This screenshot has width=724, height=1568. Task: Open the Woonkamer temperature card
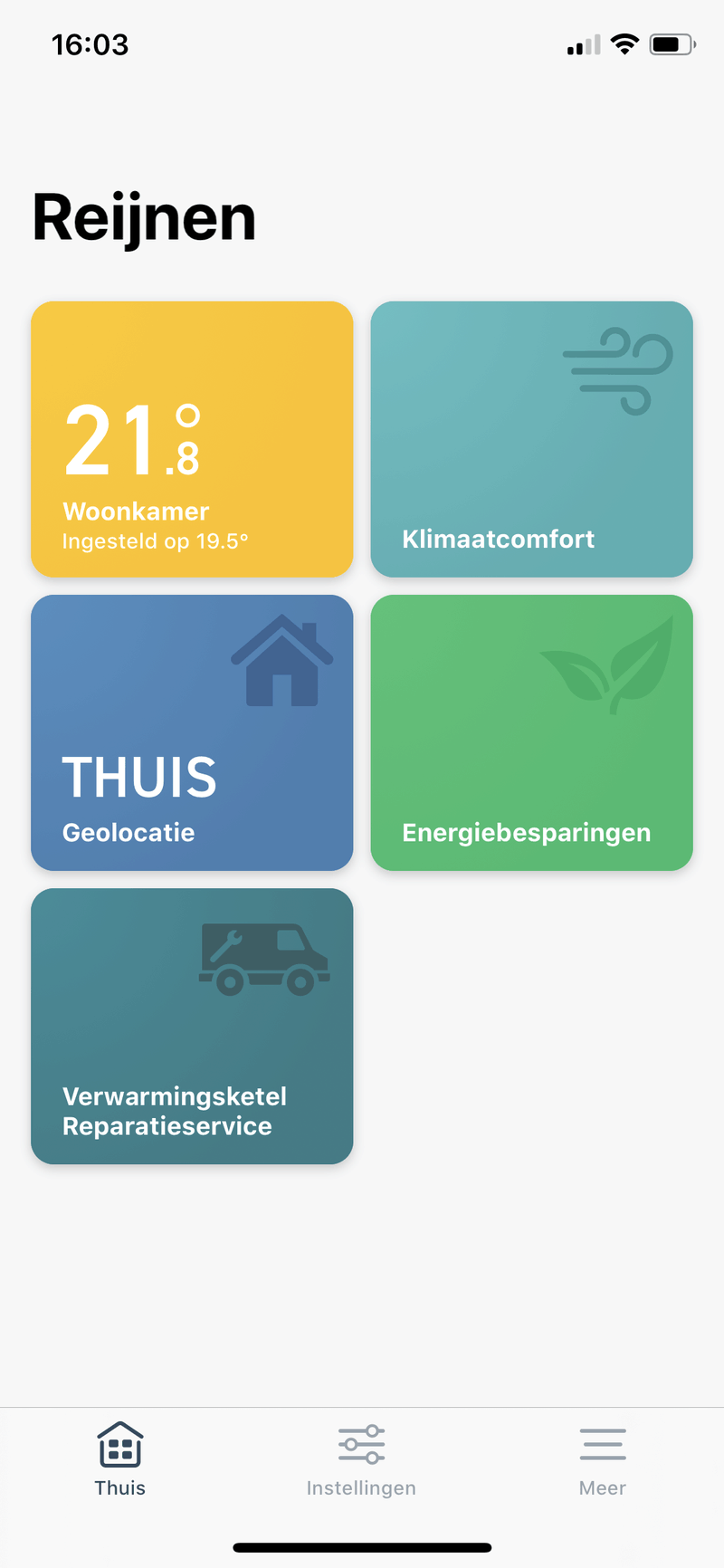[192, 439]
